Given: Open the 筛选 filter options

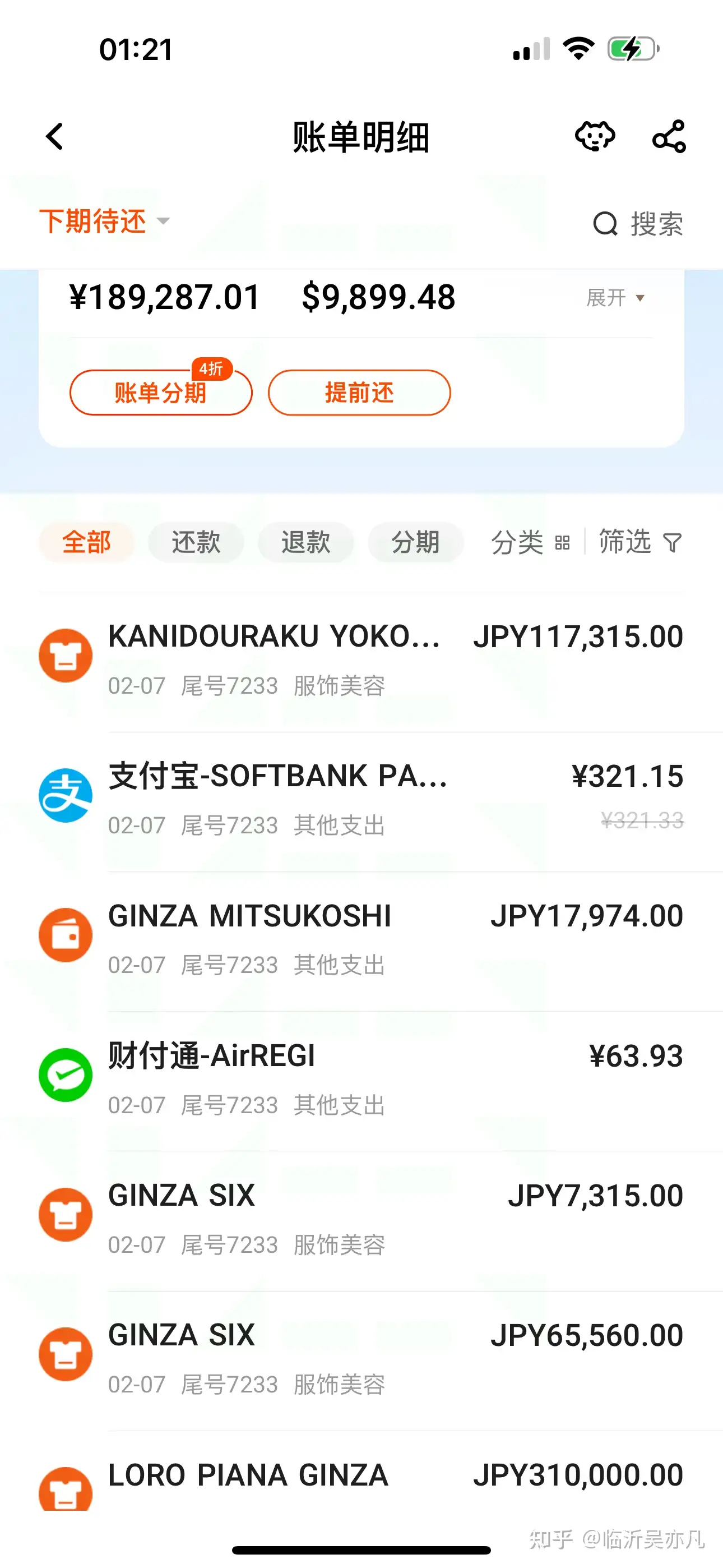Looking at the screenshot, I should tap(639, 542).
